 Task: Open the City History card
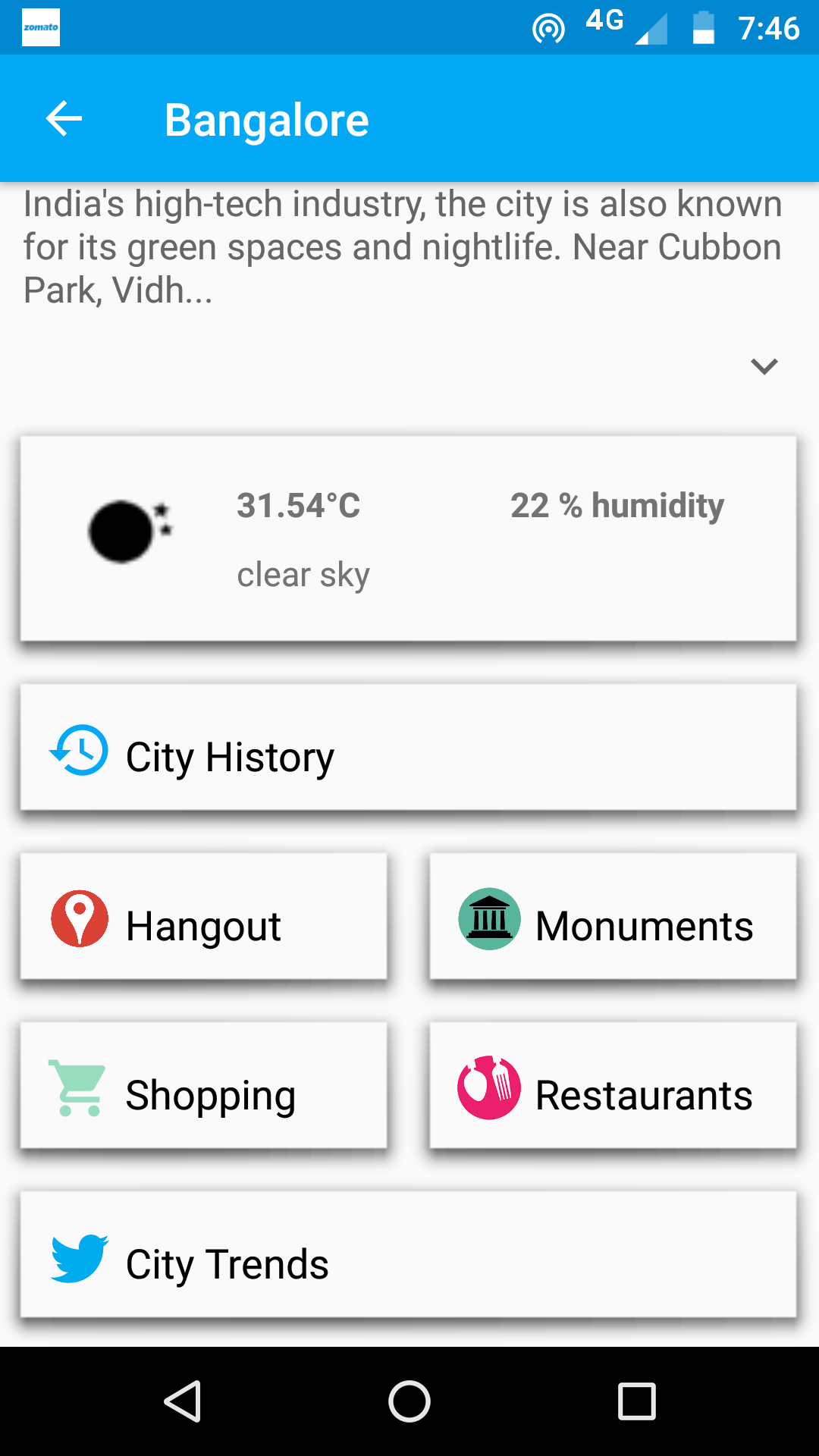tap(409, 750)
